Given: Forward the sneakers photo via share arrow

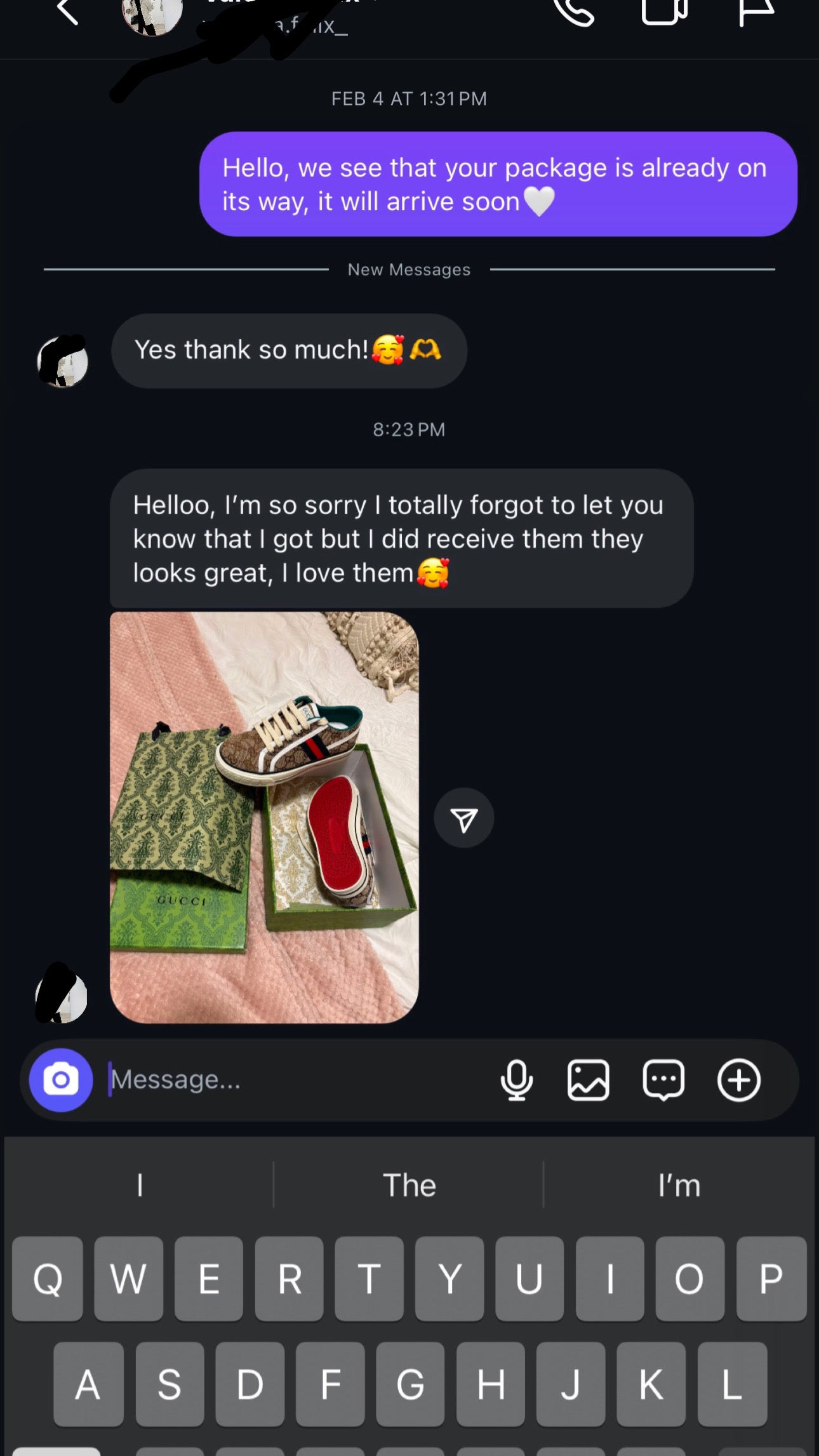Looking at the screenshot, I should pos(464,818).
